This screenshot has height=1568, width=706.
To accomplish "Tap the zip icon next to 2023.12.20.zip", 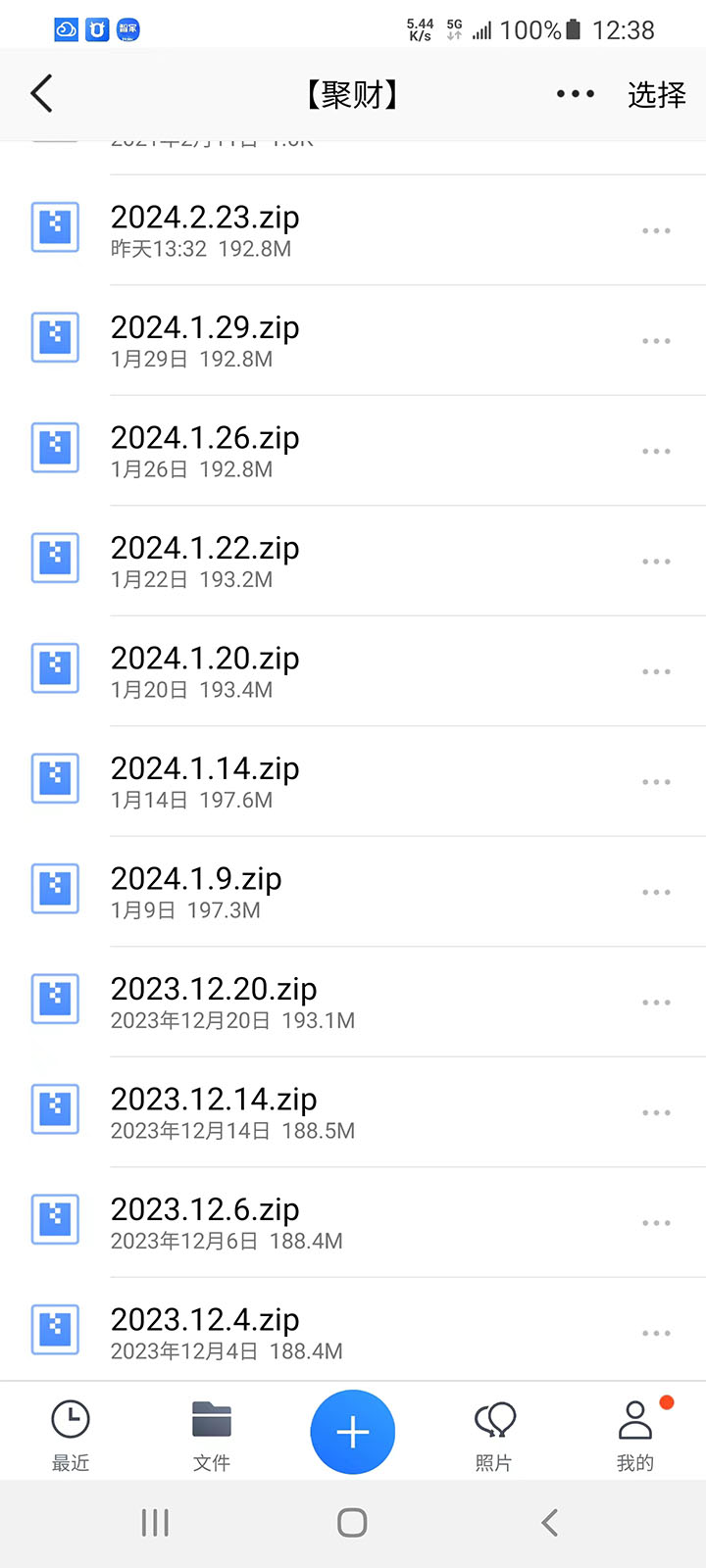I will pyautogui.click(x=55, y=999).
